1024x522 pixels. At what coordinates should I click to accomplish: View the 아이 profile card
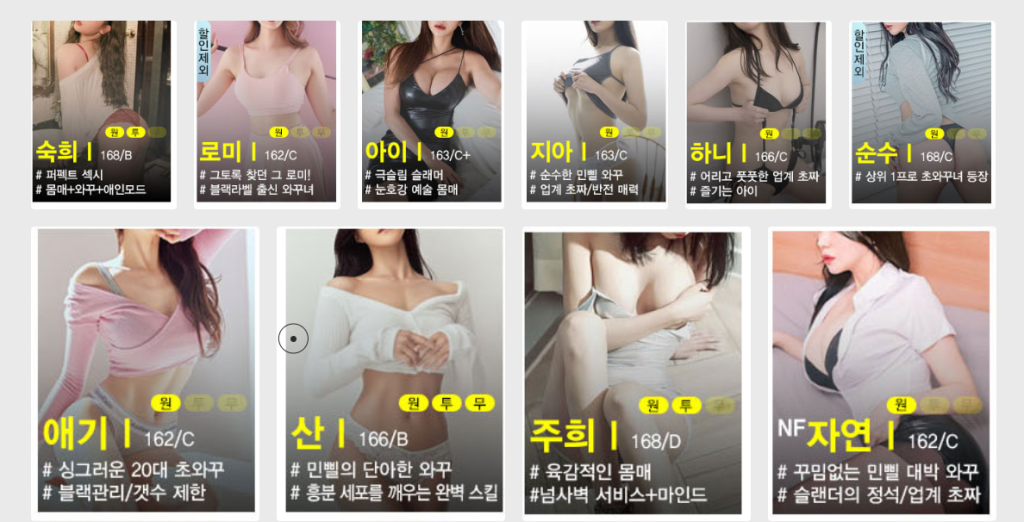tap(431, 111)
